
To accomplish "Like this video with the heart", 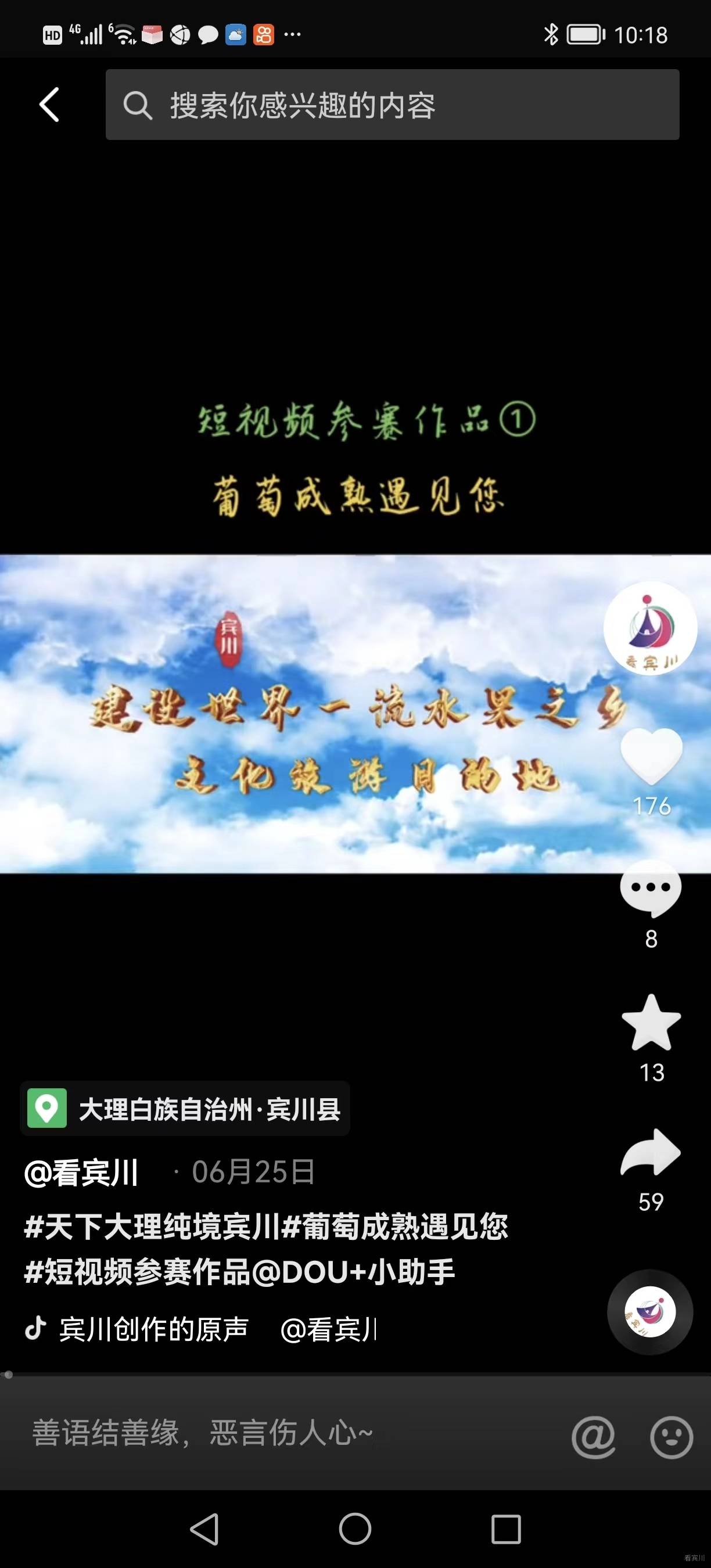I will 651,755.
